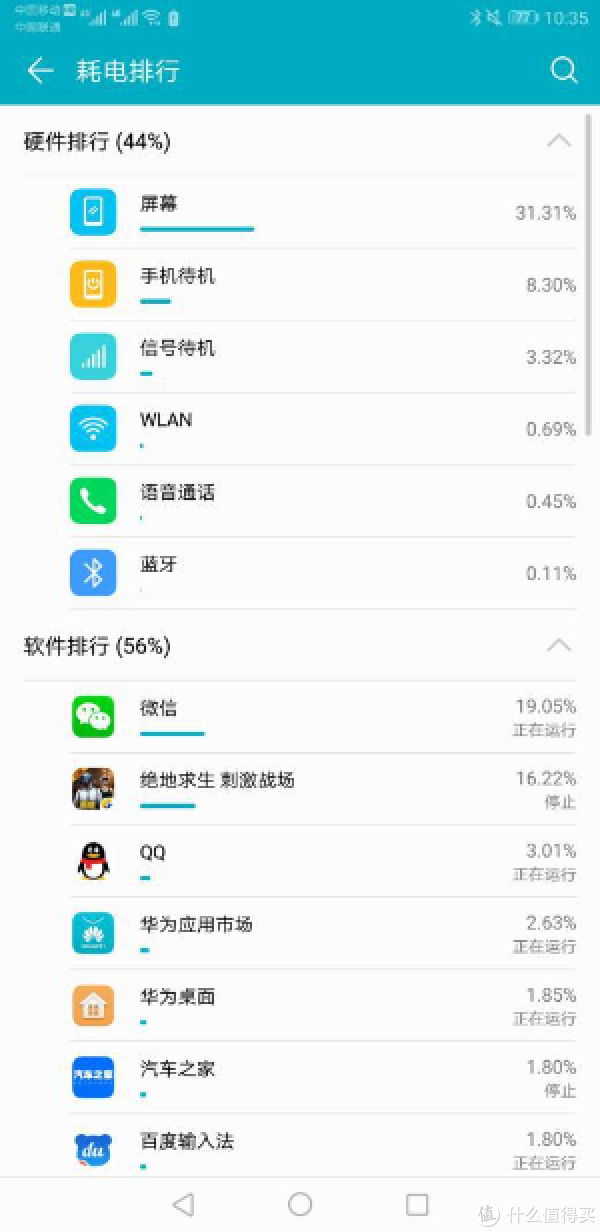View 汽车之家 power consumption

tap(322, 1077)
